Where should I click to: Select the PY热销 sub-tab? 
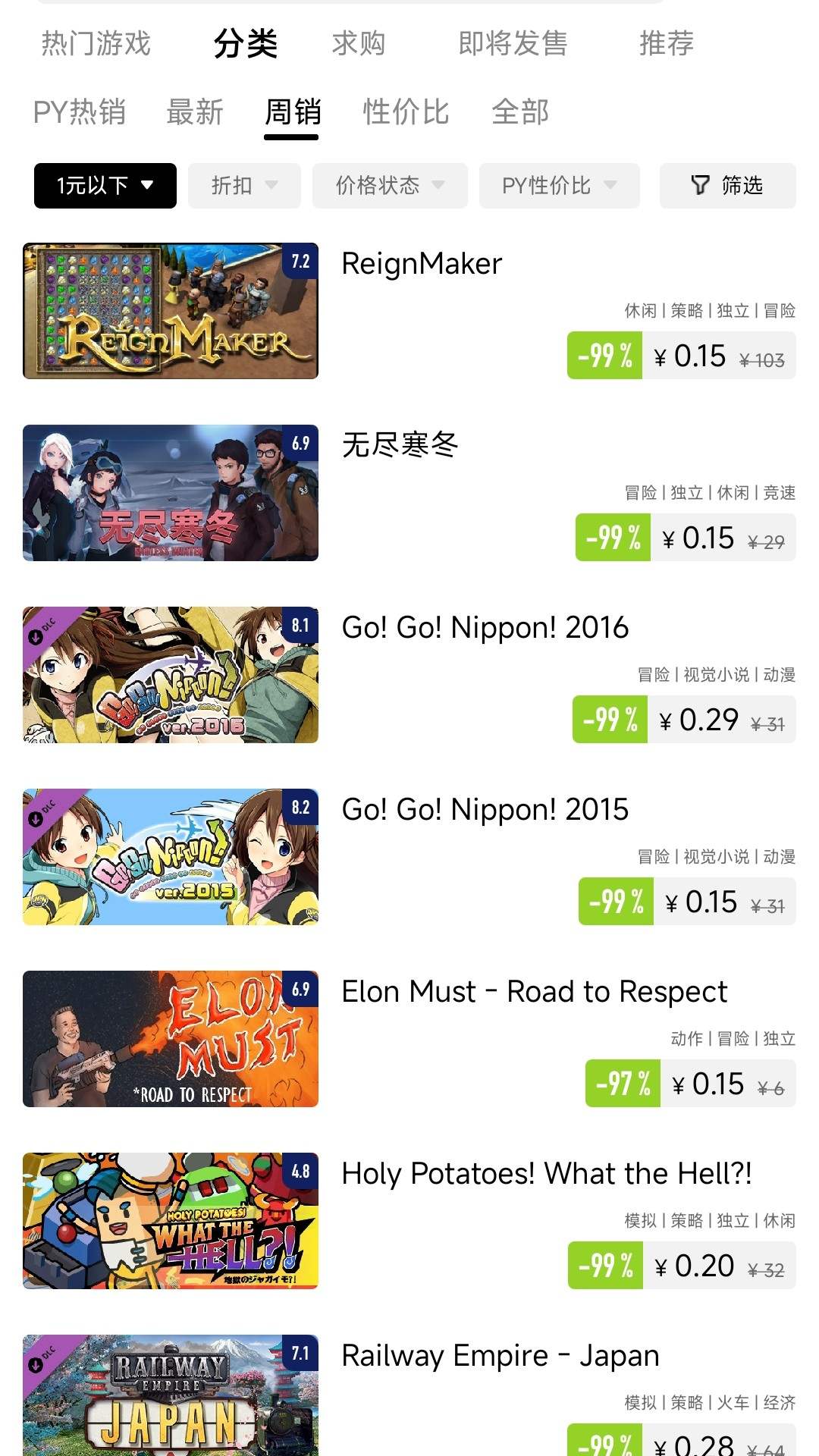(x=80, y=112)
